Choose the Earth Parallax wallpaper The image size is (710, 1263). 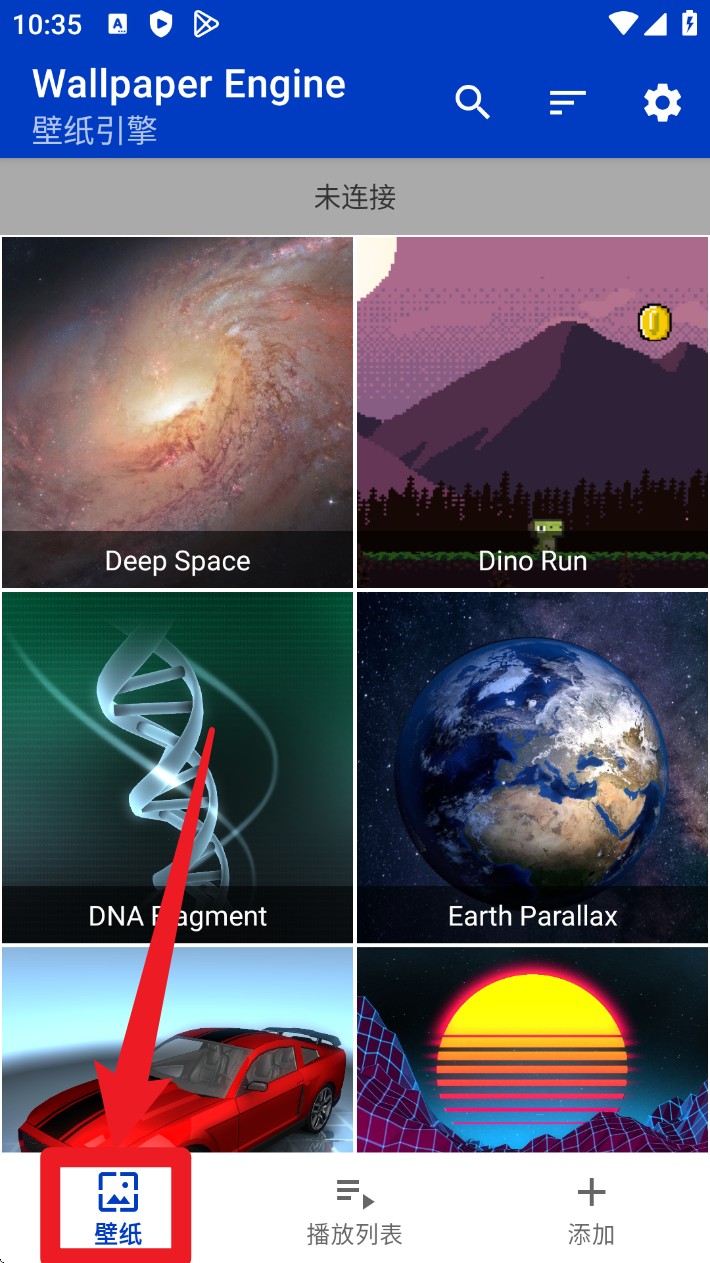(x=532, y=767)
